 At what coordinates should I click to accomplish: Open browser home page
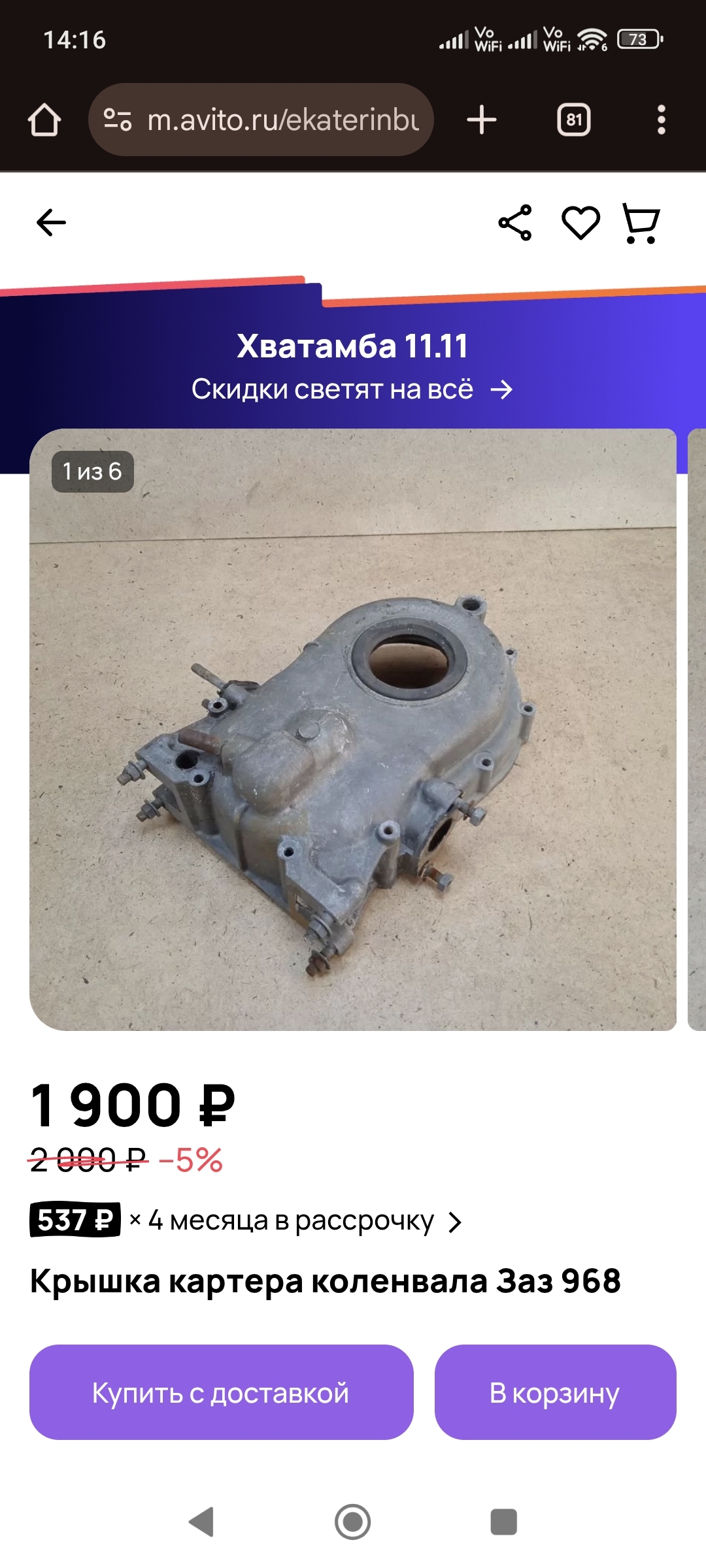click(x=44, y=120)
